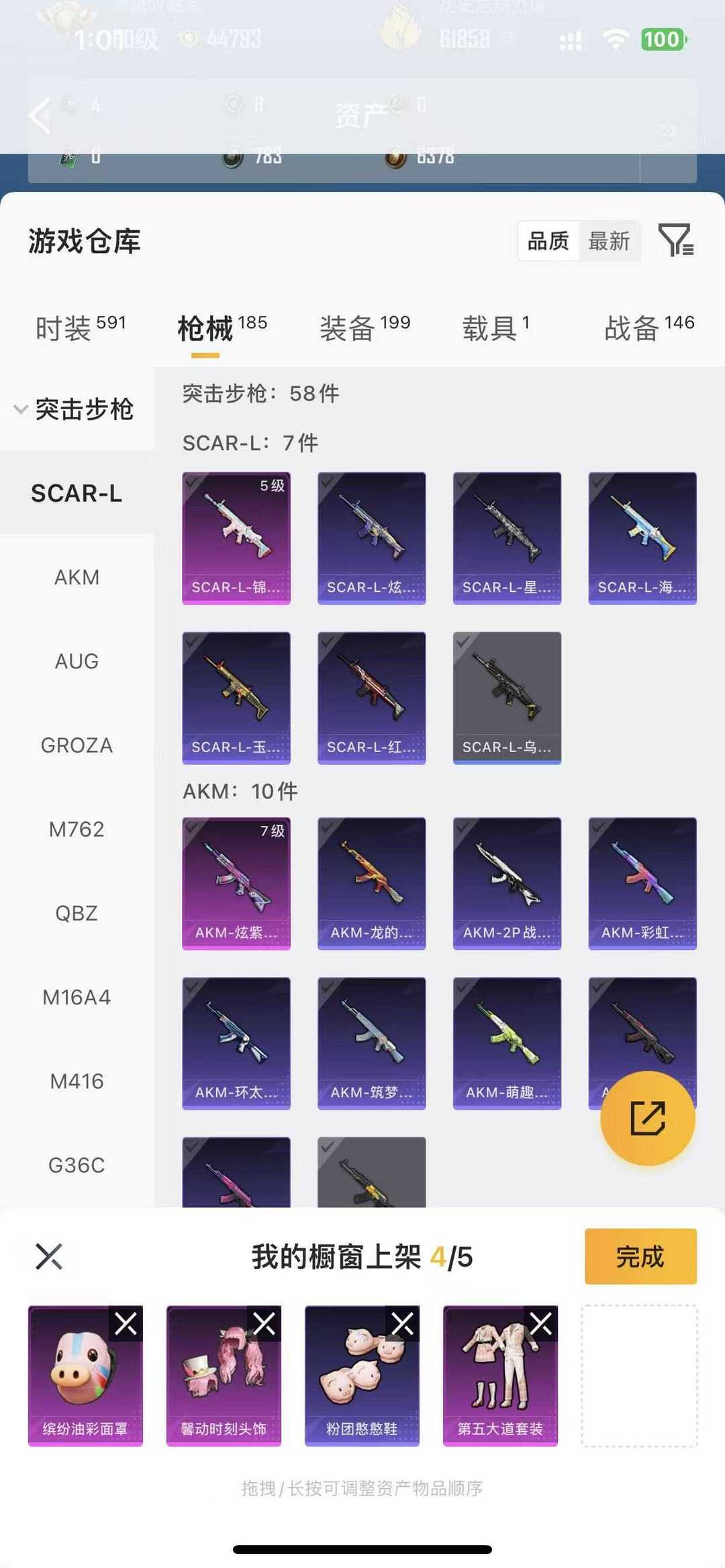Screen dimensions: 725x1568
Task: Sort the warehouse by 品质
Action: coord(548,241)
